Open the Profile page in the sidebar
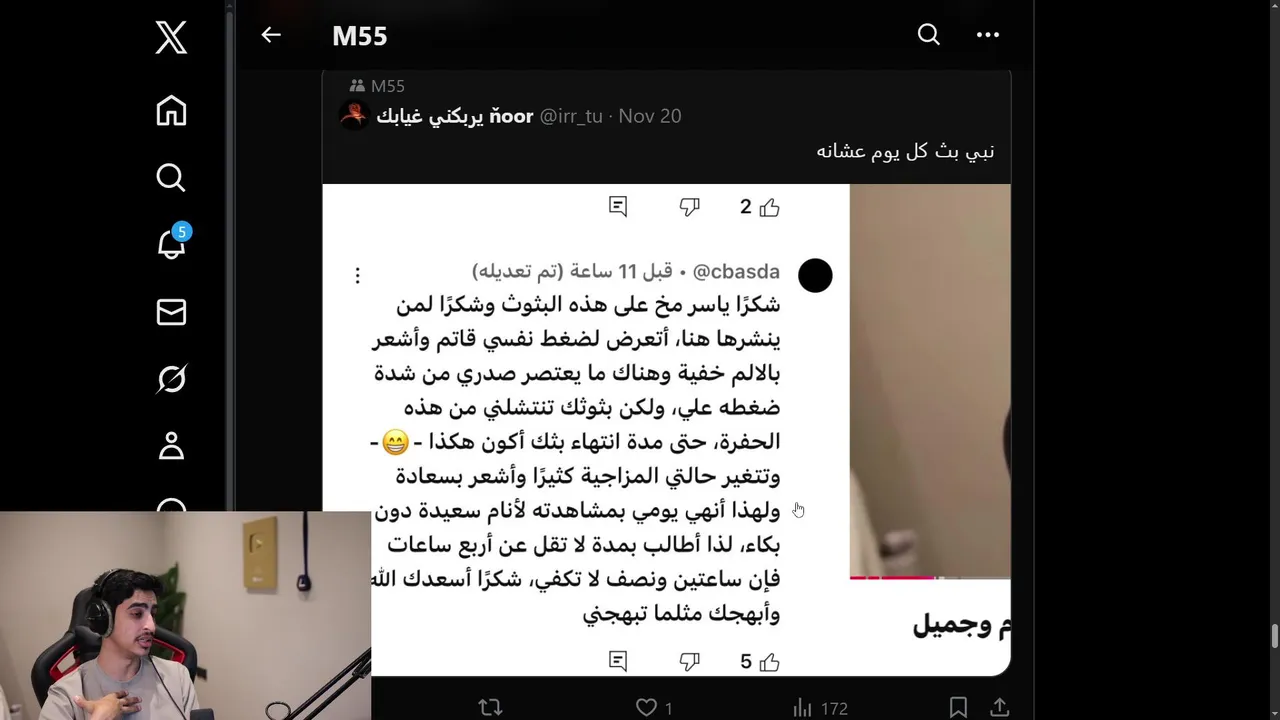This screenshot has height=720, width=1280. [171, 446]
